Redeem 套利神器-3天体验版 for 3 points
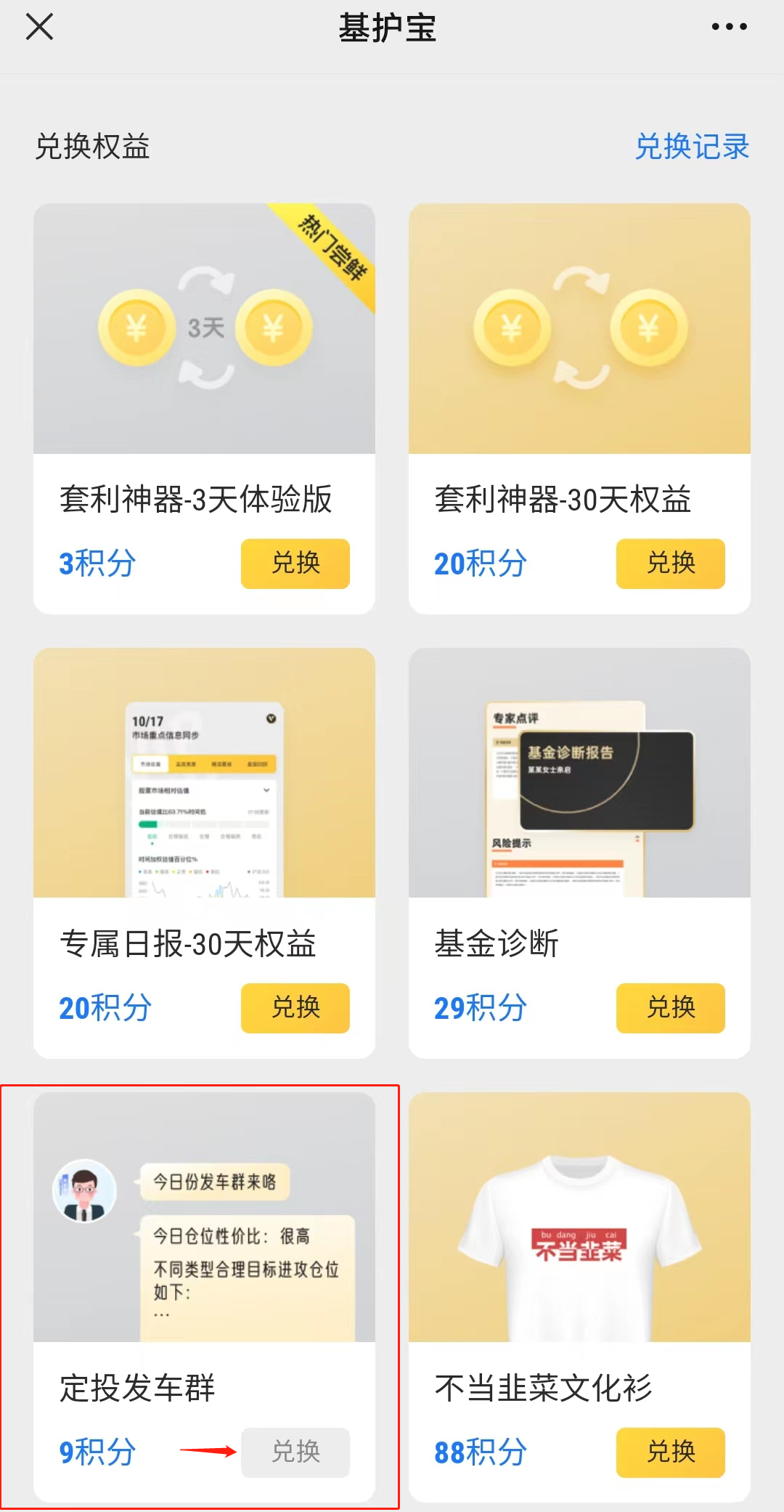The height and width of the screenshot is (1512, 784). pyautogui.click(x=295, y=564)
